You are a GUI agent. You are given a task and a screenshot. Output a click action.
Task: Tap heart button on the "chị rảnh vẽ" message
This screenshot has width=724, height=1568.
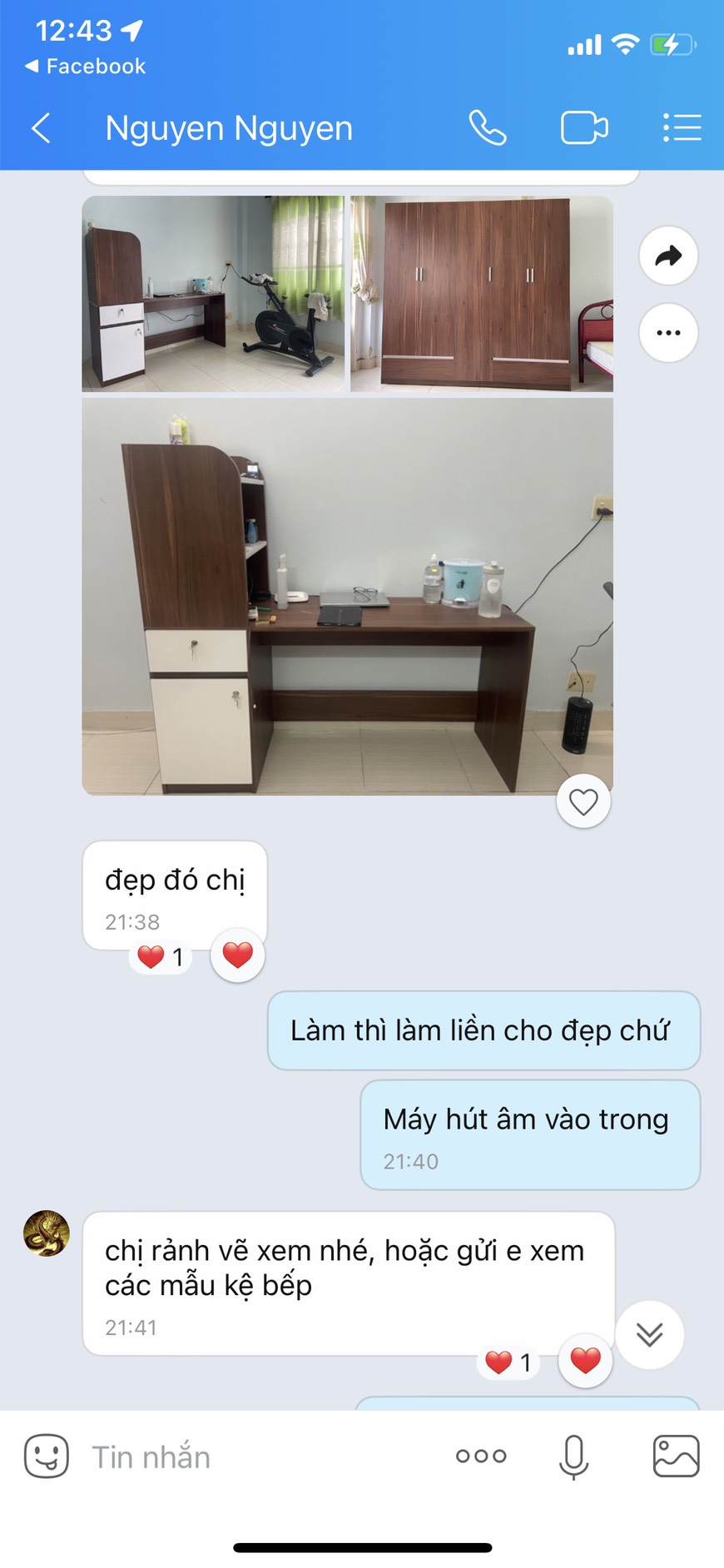[x=585, y=1361]
